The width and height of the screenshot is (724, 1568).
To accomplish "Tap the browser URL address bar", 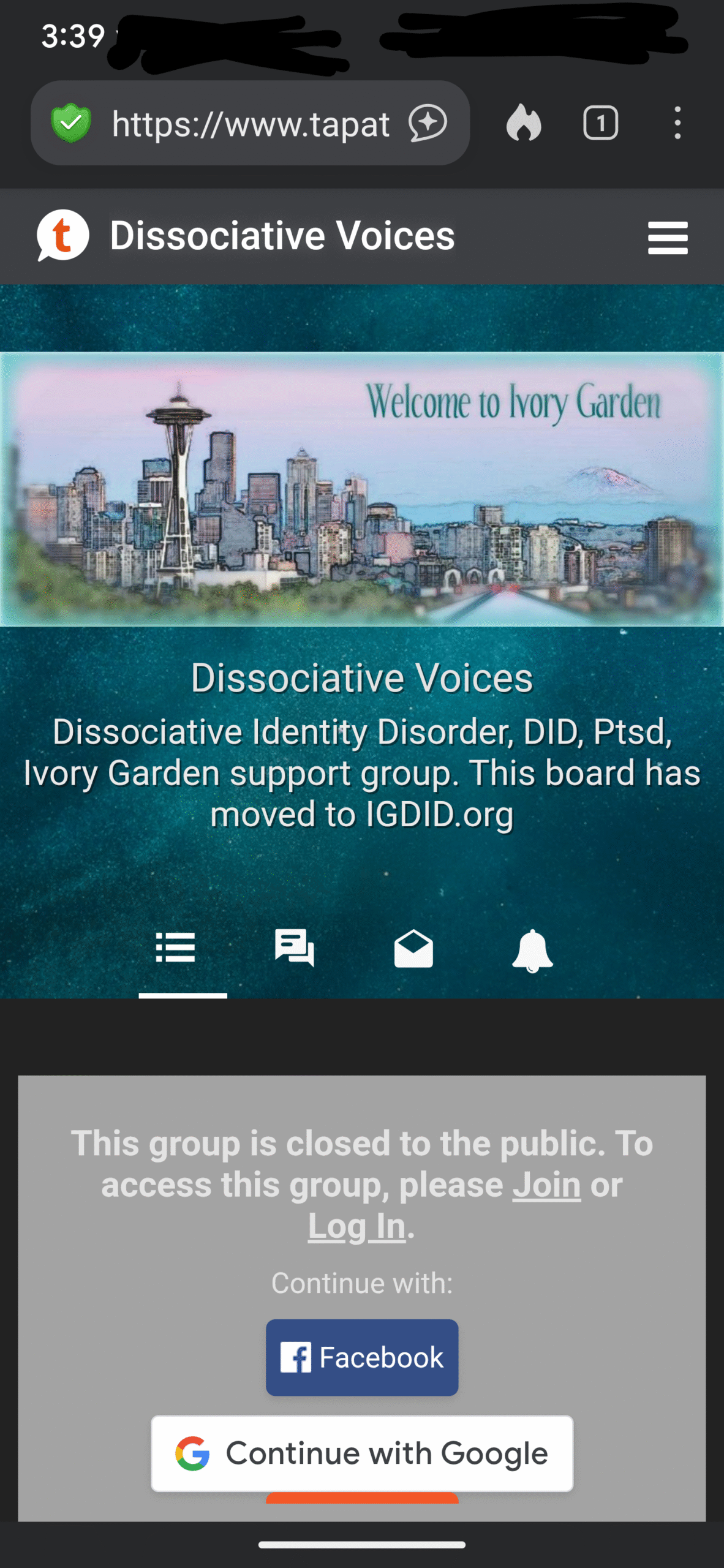I will tap(250, 123).
